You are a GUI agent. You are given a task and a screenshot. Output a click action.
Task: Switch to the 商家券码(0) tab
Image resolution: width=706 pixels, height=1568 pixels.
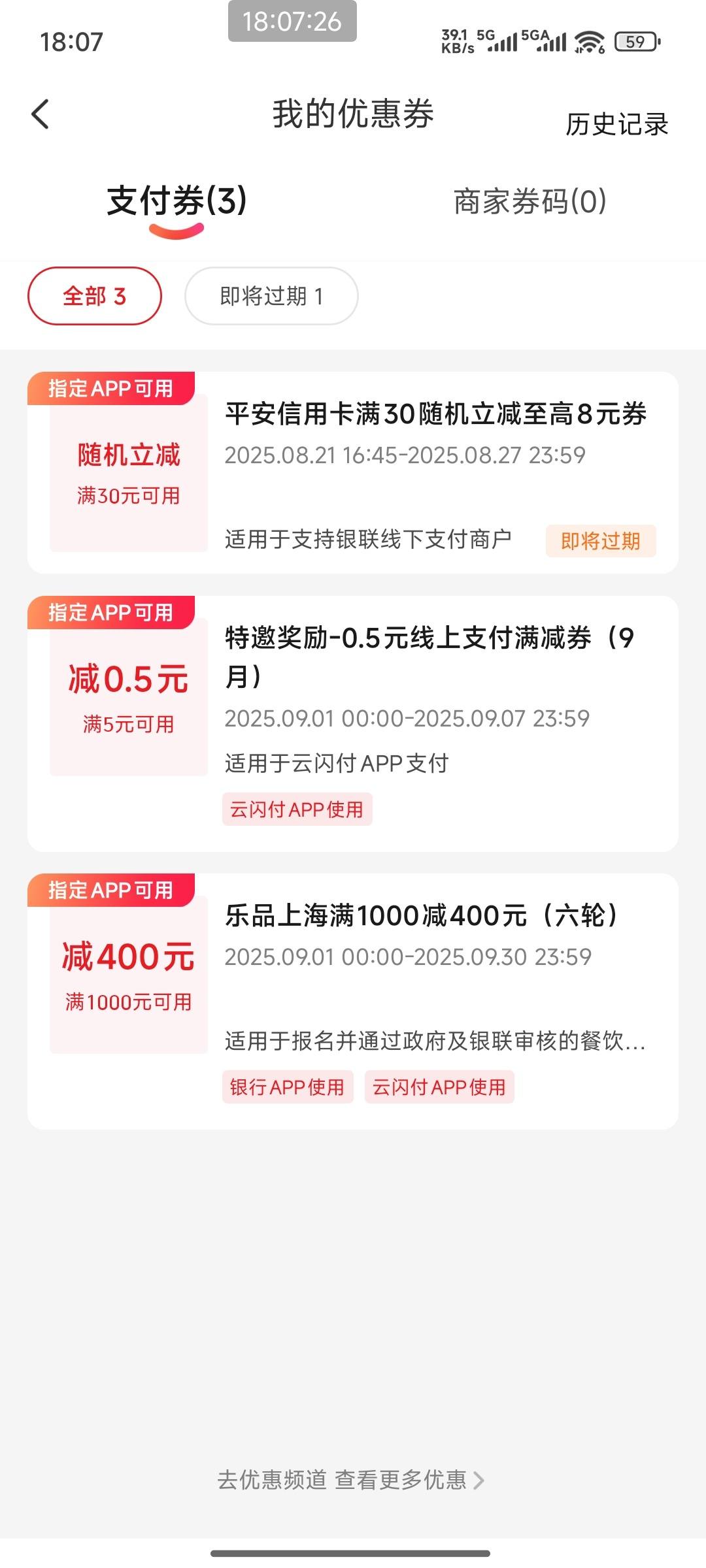coord(529,201)
